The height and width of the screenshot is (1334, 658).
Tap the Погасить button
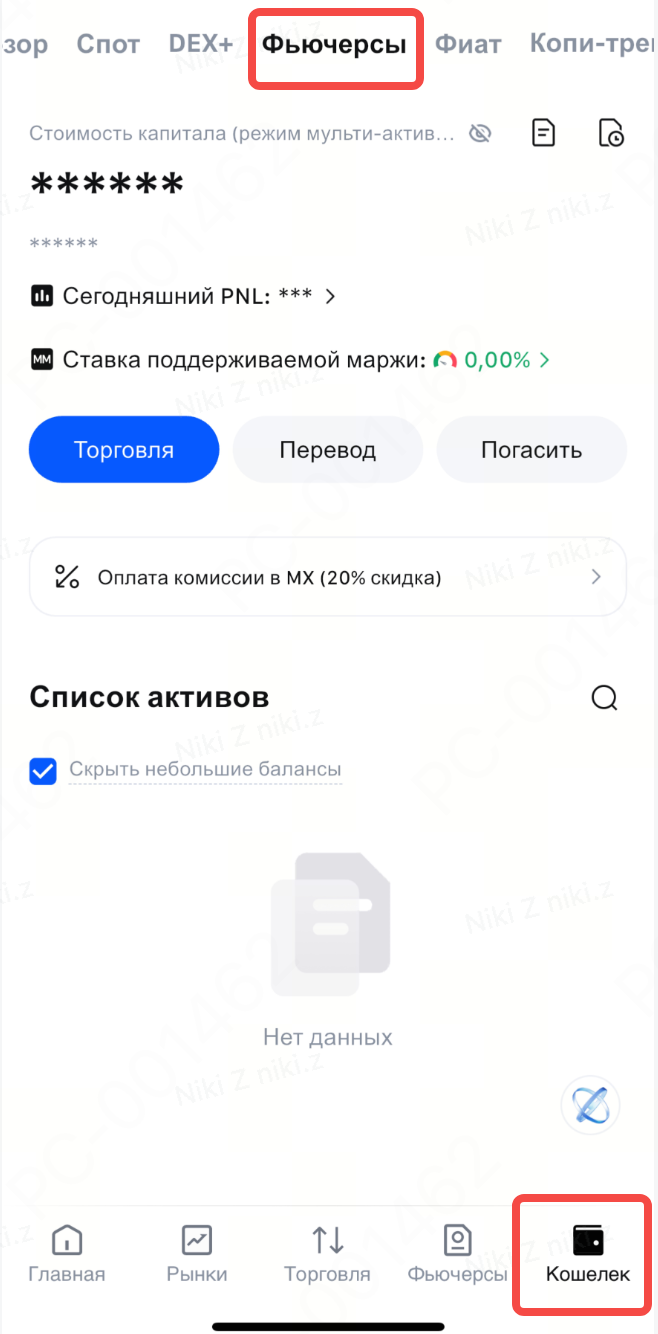tap(531, 450)
